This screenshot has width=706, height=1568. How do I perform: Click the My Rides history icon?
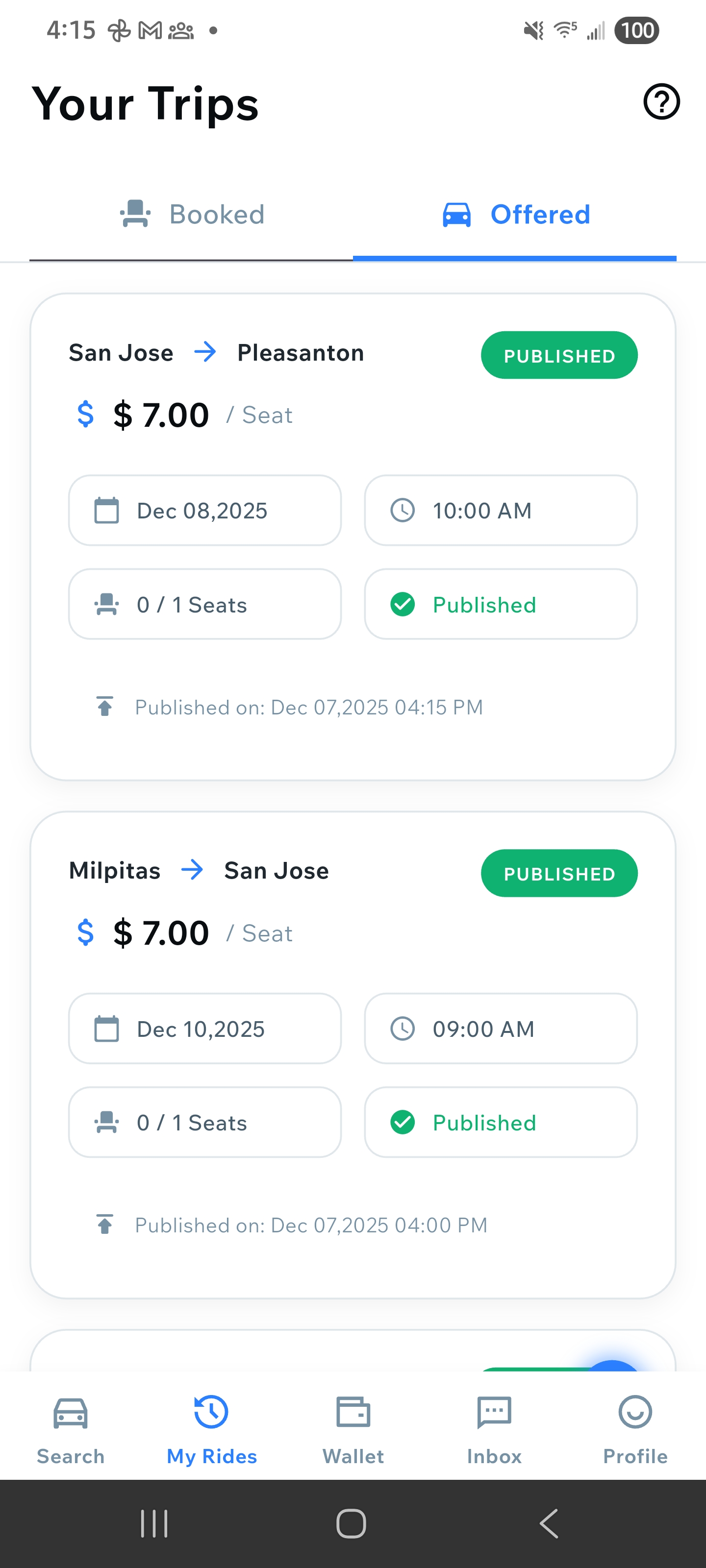click(x=211, y=1413)
